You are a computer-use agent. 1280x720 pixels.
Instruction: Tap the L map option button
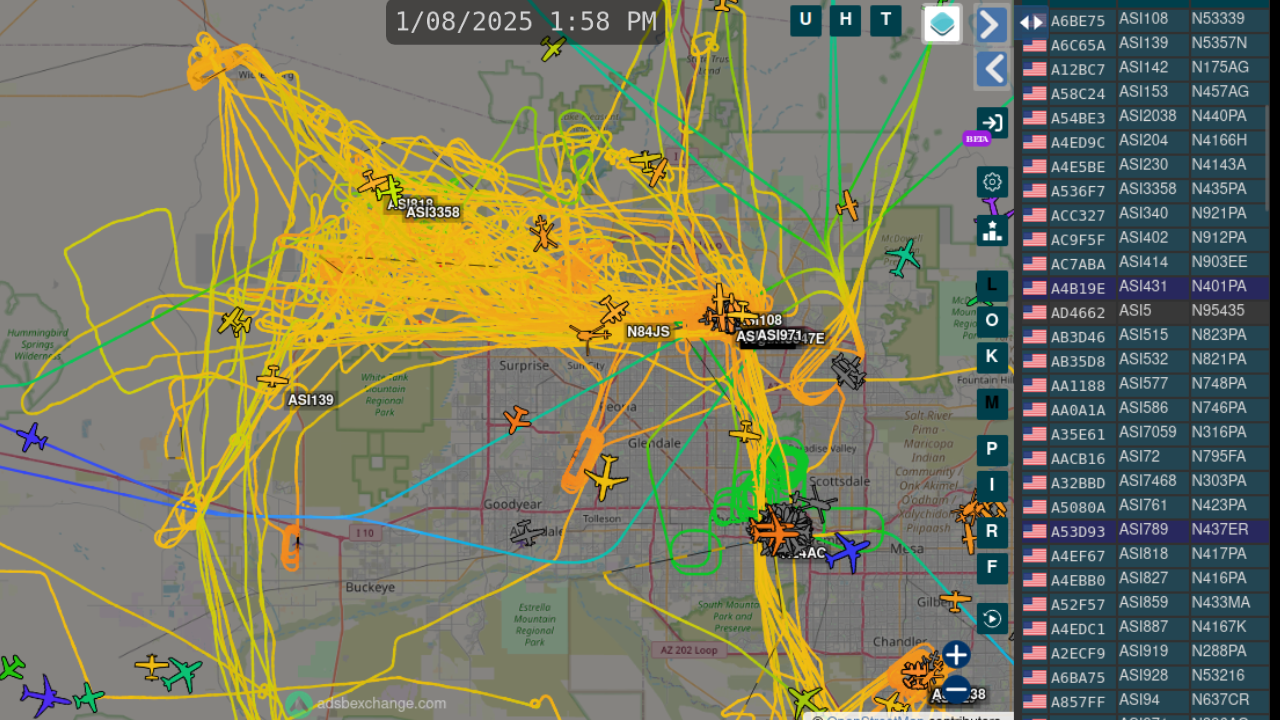coord(992,286)
